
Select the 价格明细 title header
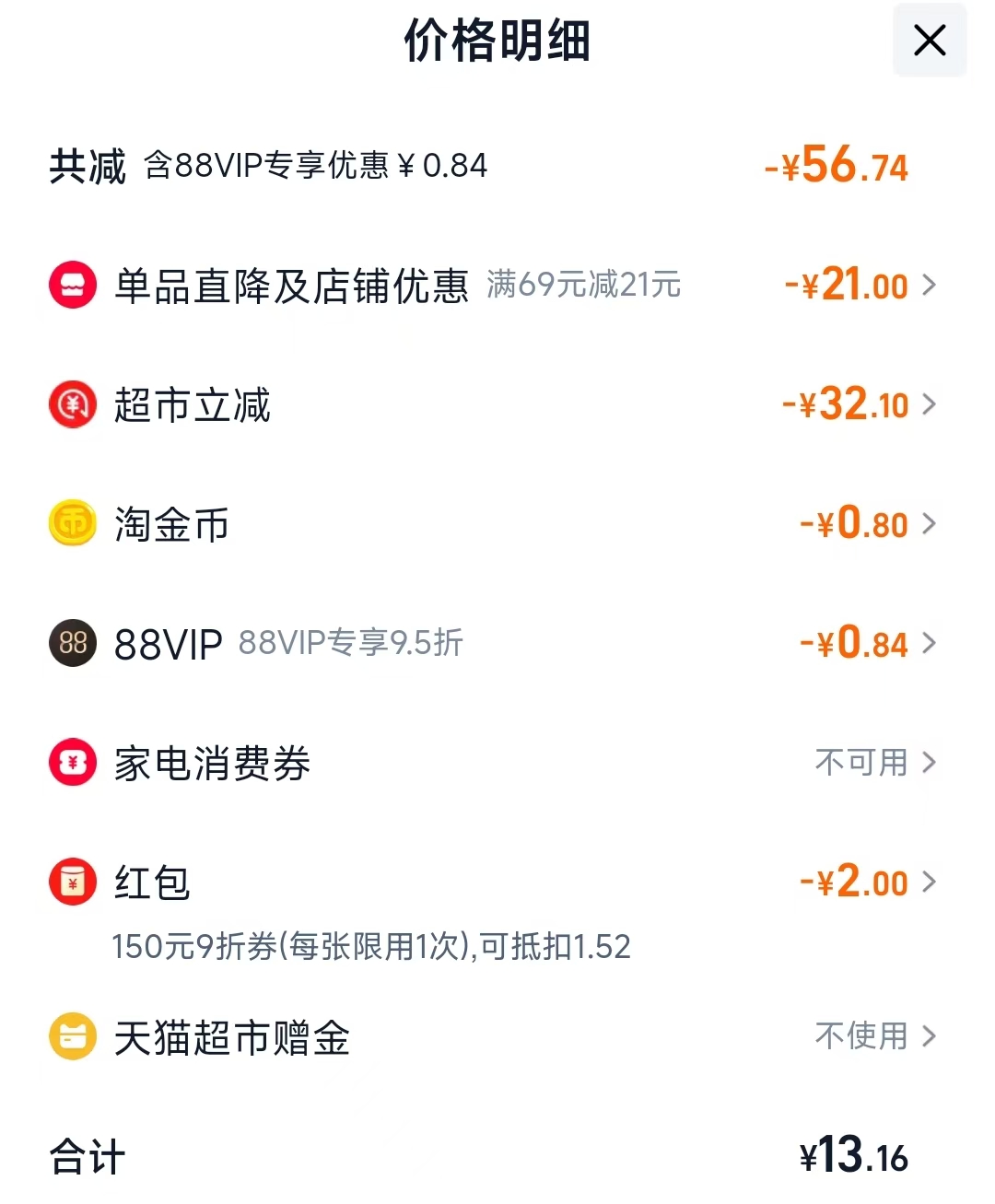click(x=497, y=41)
